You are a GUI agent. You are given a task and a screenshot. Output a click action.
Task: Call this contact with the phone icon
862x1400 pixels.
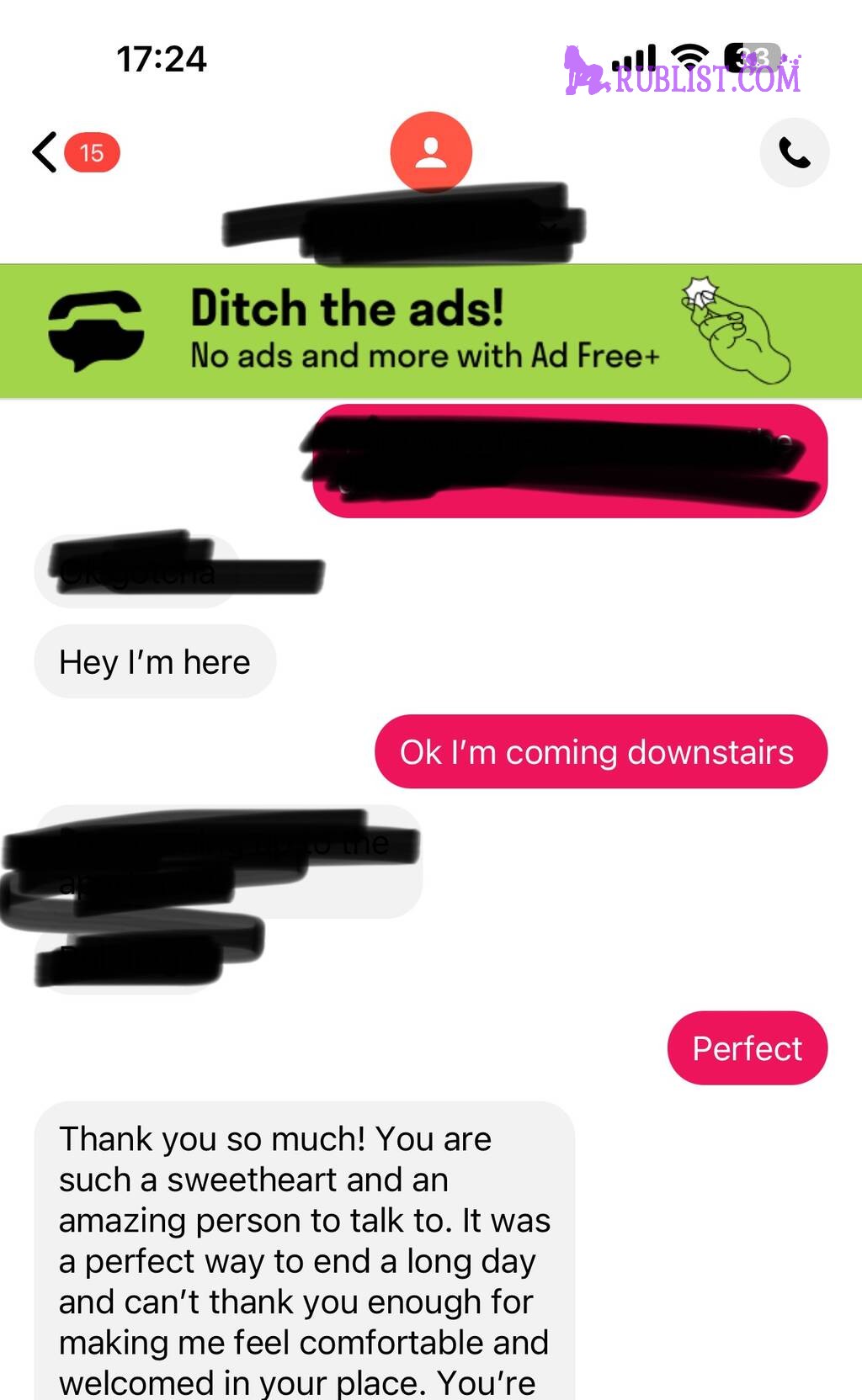pyautogui.click(x=794, y=153)
